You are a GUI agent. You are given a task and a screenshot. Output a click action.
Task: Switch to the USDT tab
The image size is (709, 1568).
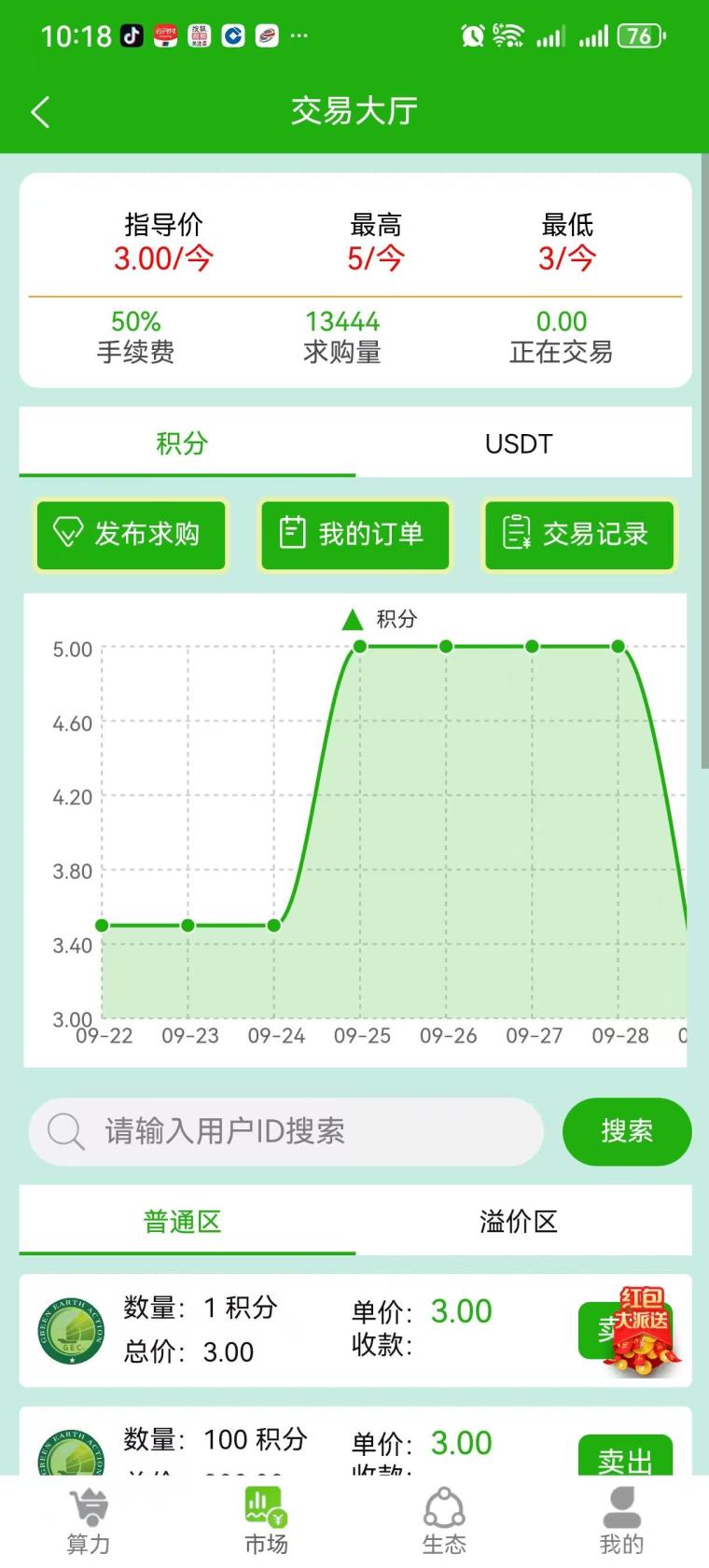519,443
